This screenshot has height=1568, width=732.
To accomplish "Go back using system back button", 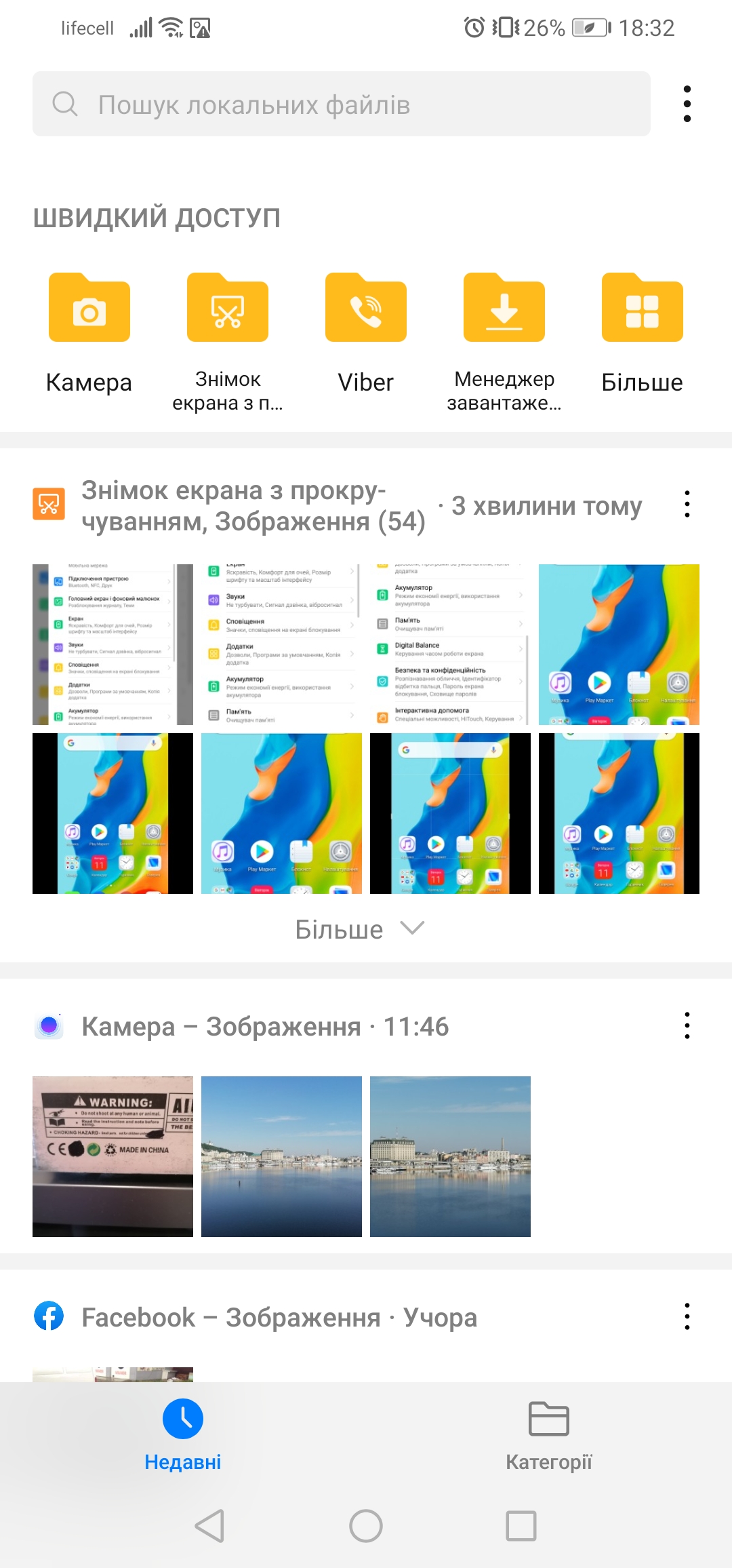I will 209,1526.
